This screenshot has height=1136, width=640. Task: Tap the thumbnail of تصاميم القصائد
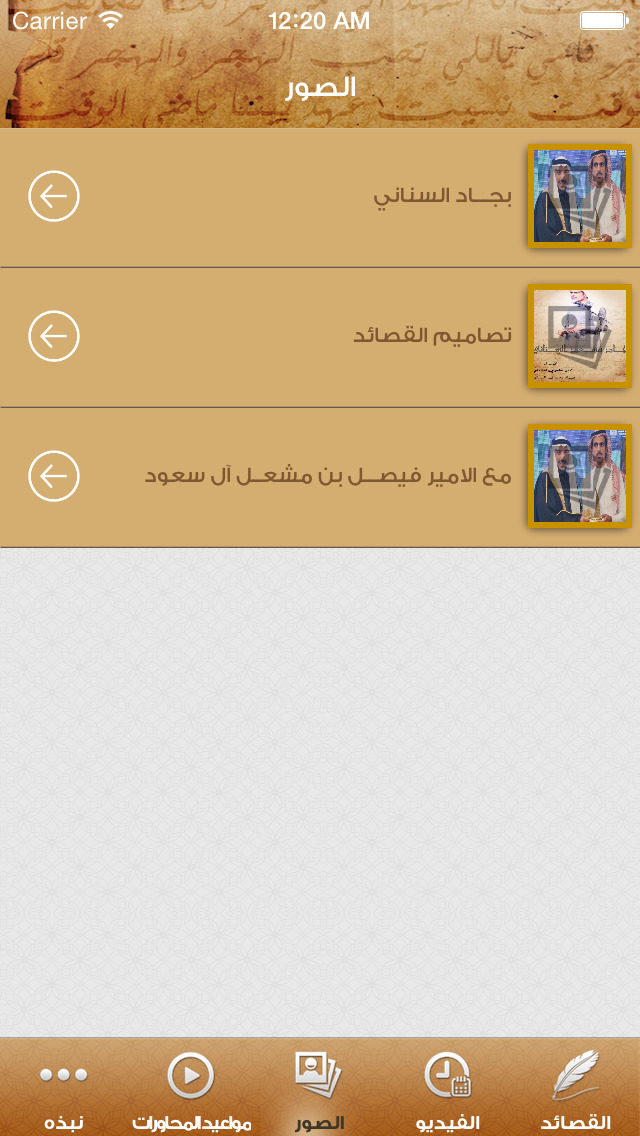click(x=579, y=336)
